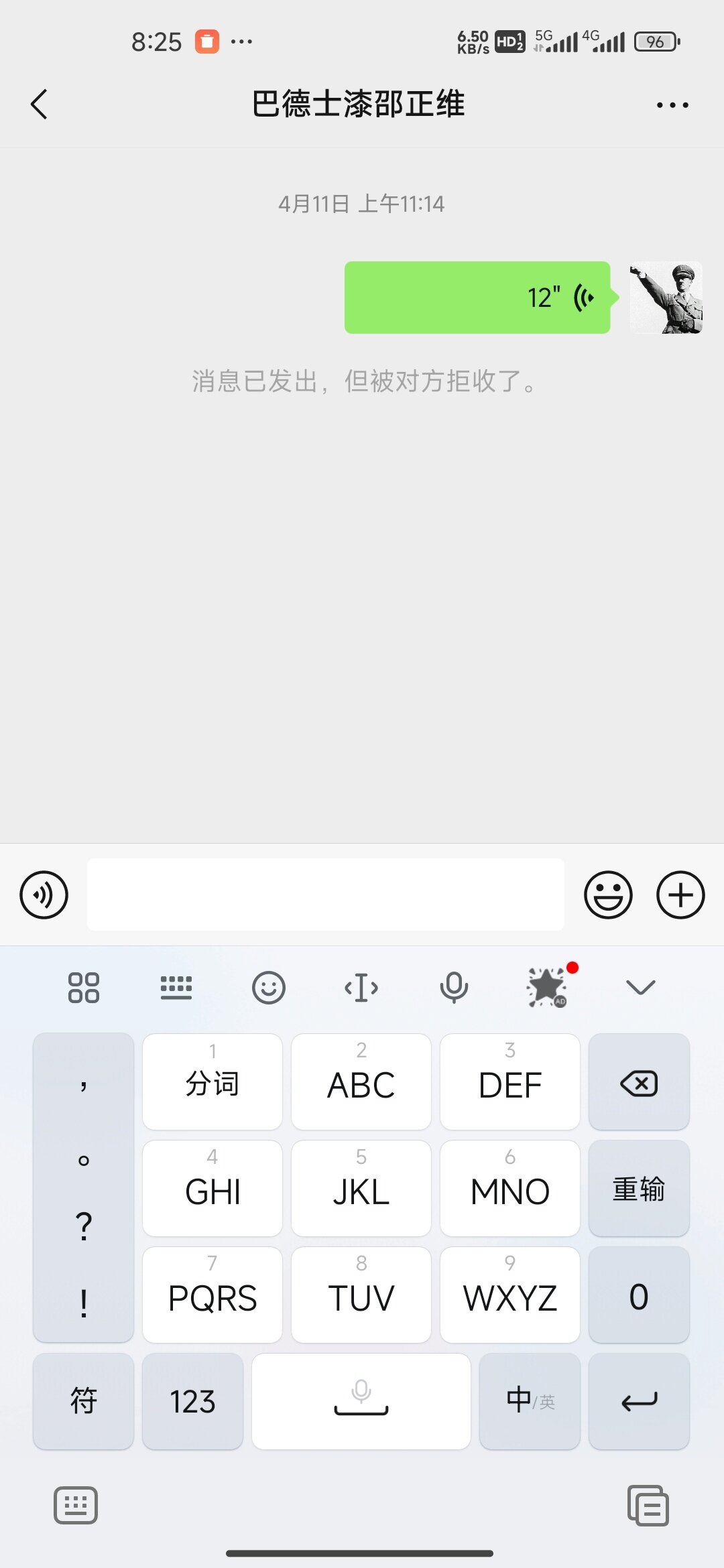Image resolution: width=724 pixels, height=1568 pixels.
Task: Open the 符 symbols keyboard
Action: point(84,1401)
